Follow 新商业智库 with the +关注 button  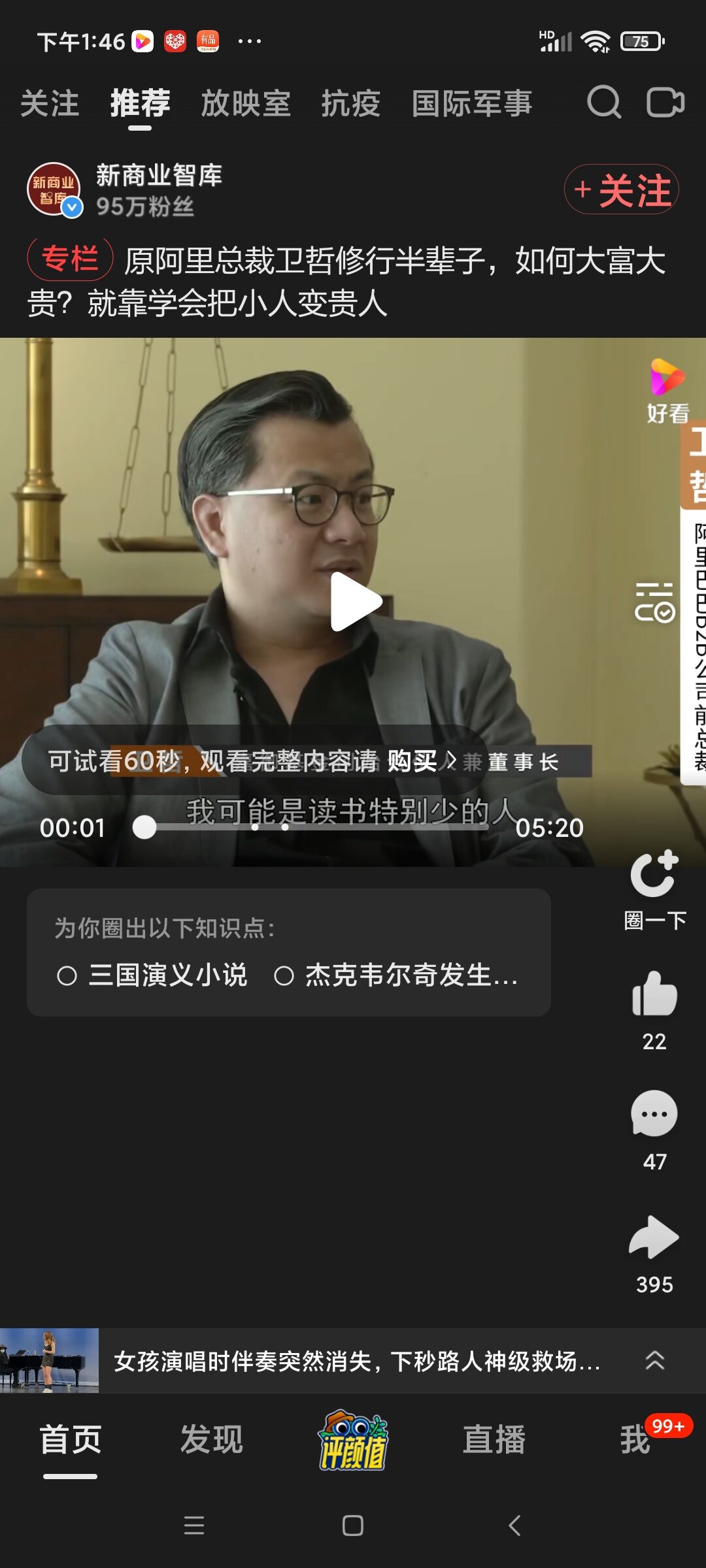point(621,189)
